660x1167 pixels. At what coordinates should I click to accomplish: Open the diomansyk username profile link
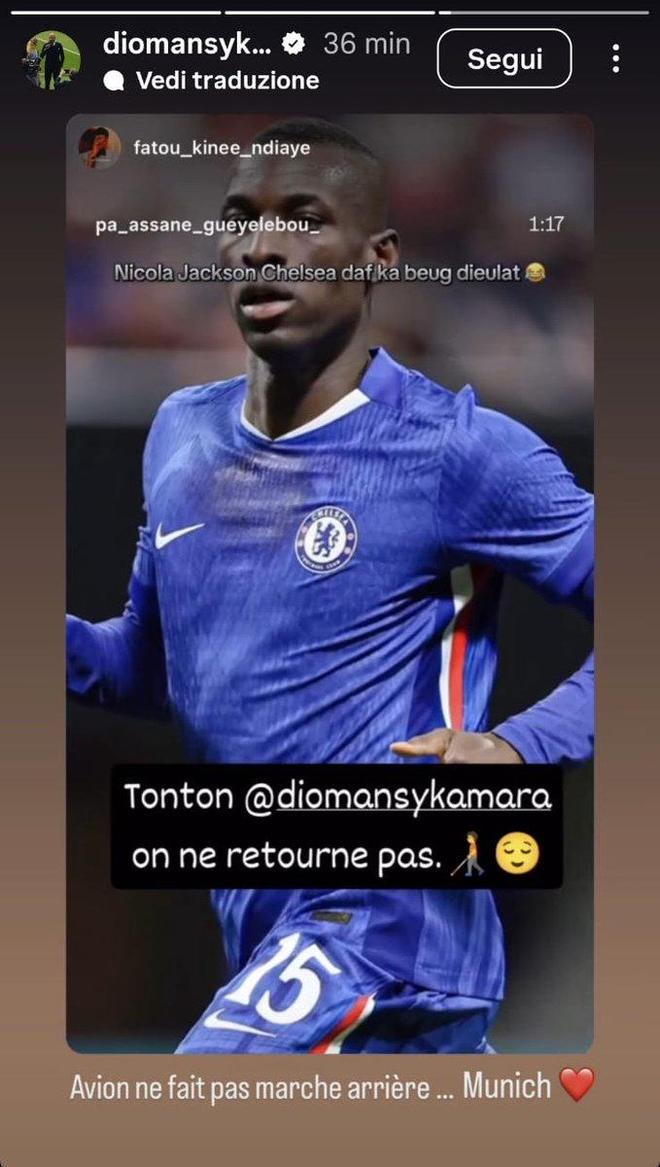[x=188, y=44]
